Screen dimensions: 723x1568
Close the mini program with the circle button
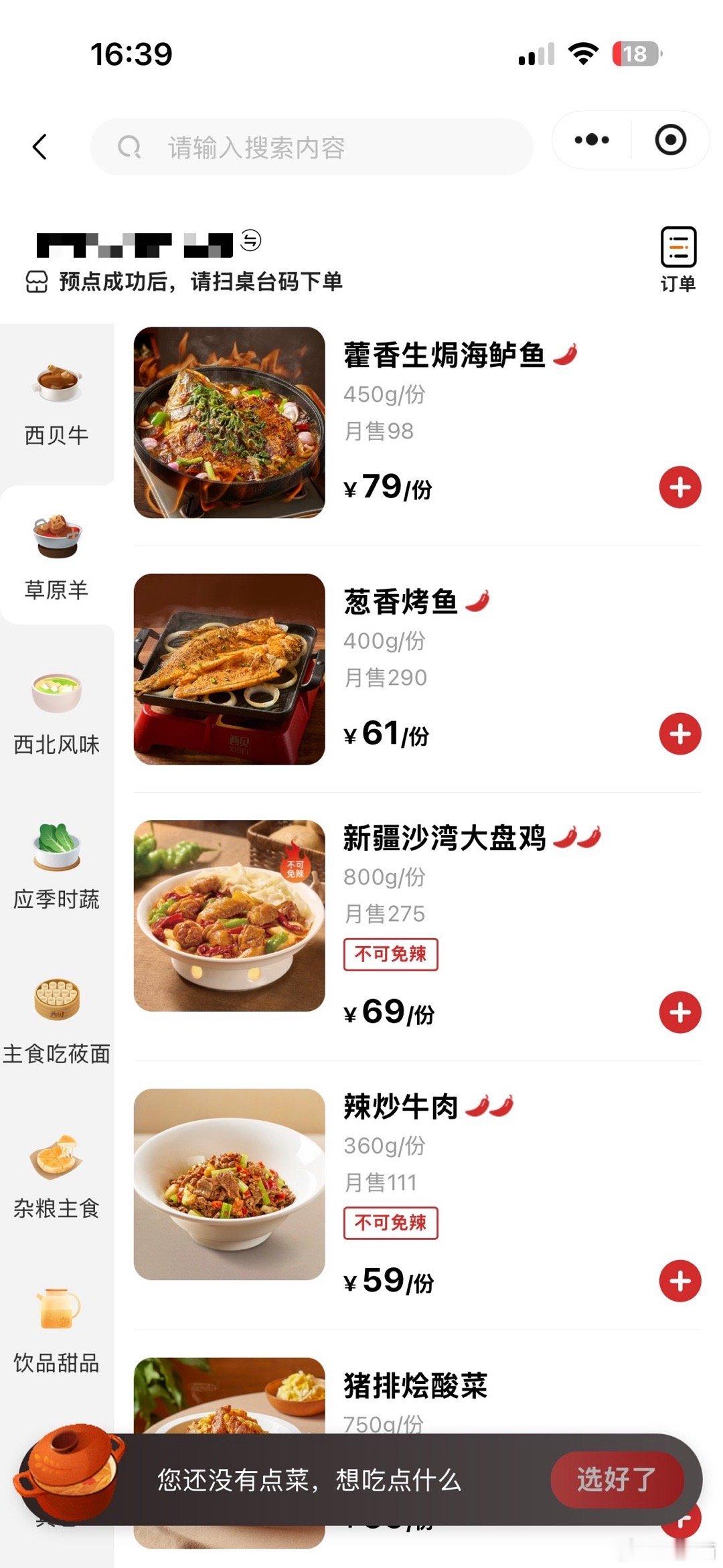click(670, 140)
